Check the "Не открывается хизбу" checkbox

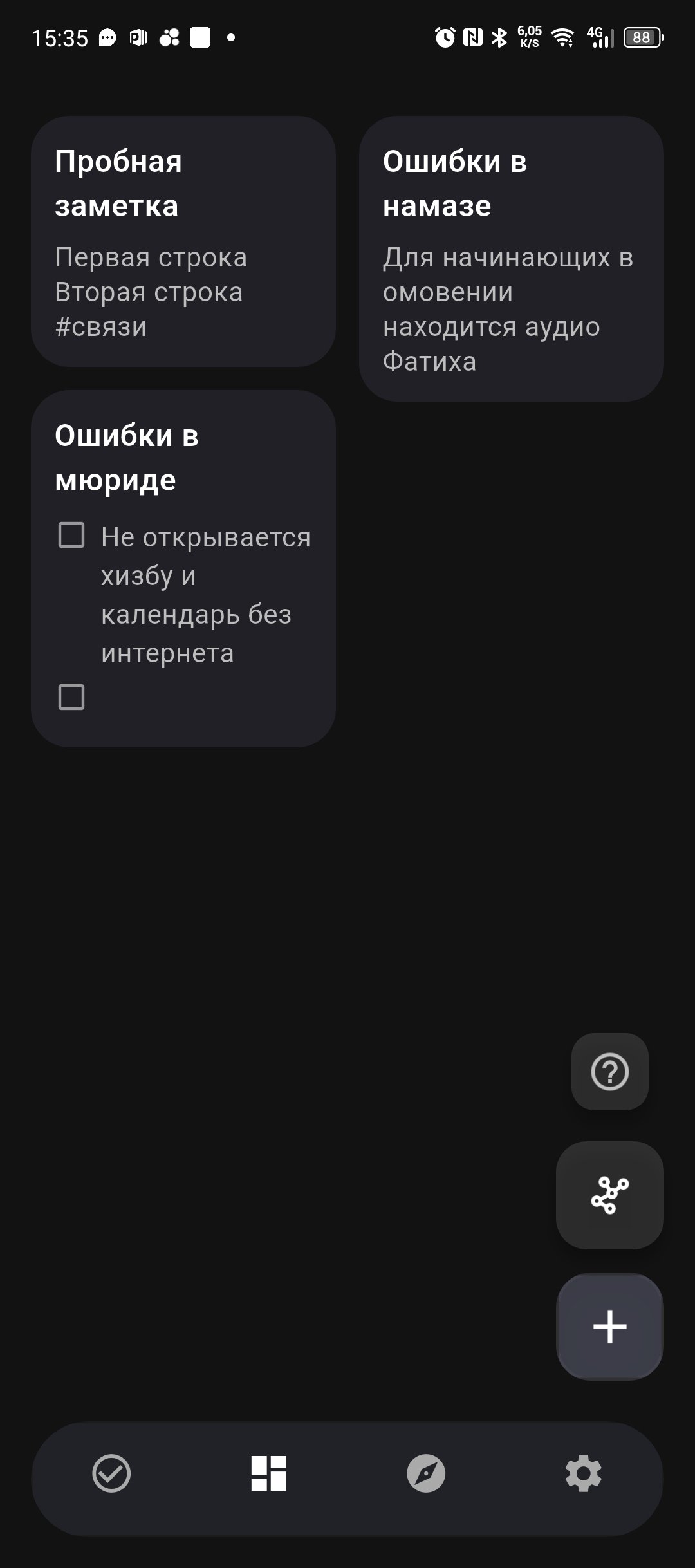(x=71, y=536)
